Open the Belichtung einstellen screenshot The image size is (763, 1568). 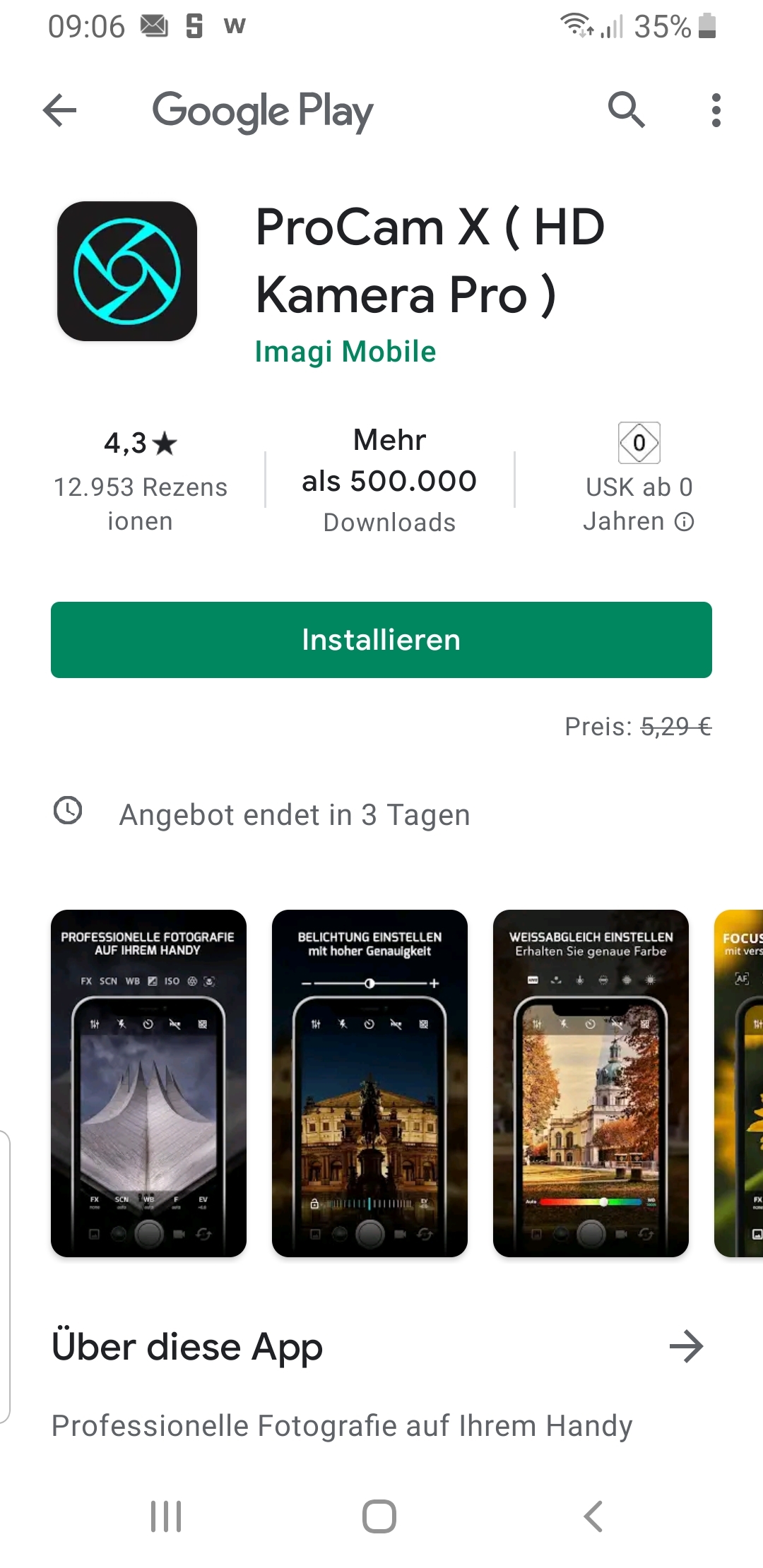point(369,1083)
